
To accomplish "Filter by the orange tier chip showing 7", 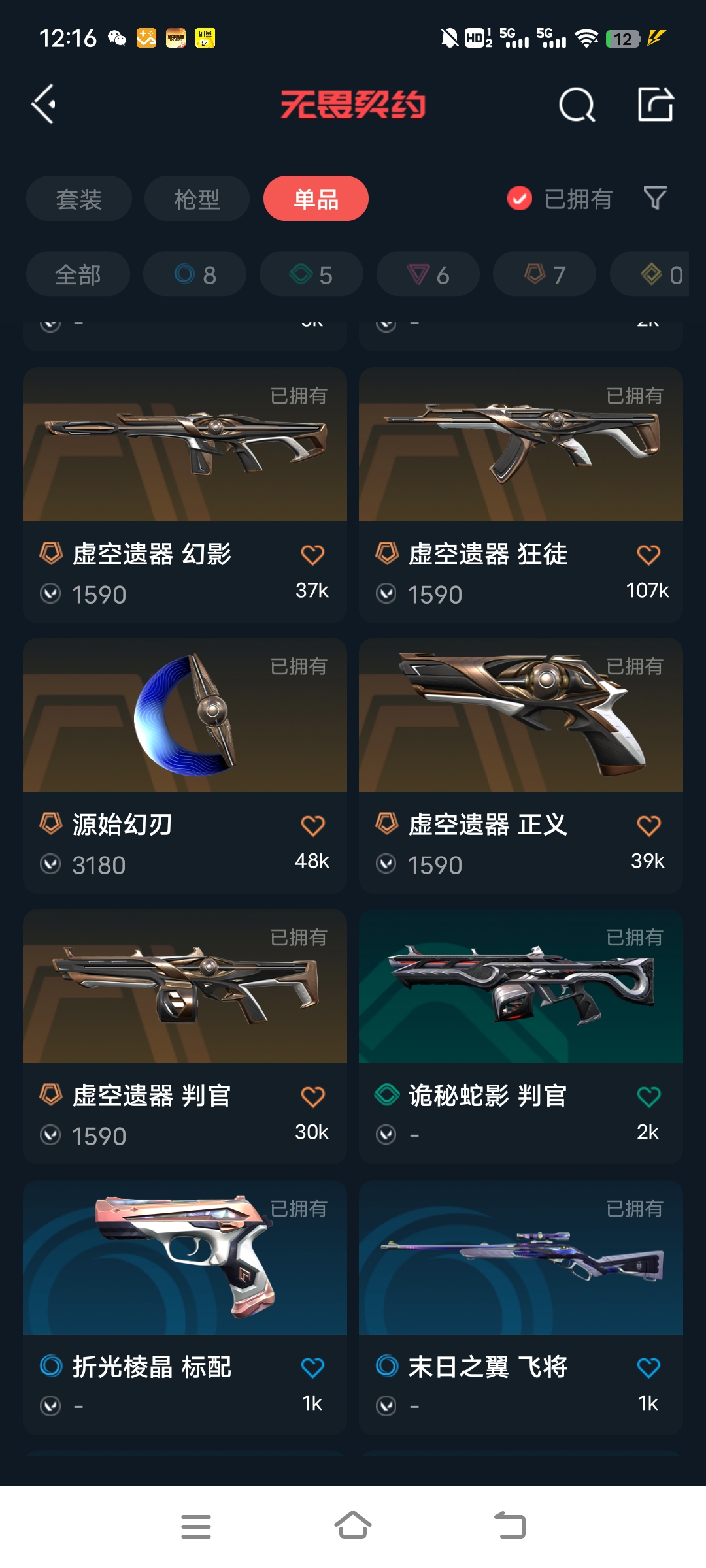I will [x=545, y=274].
